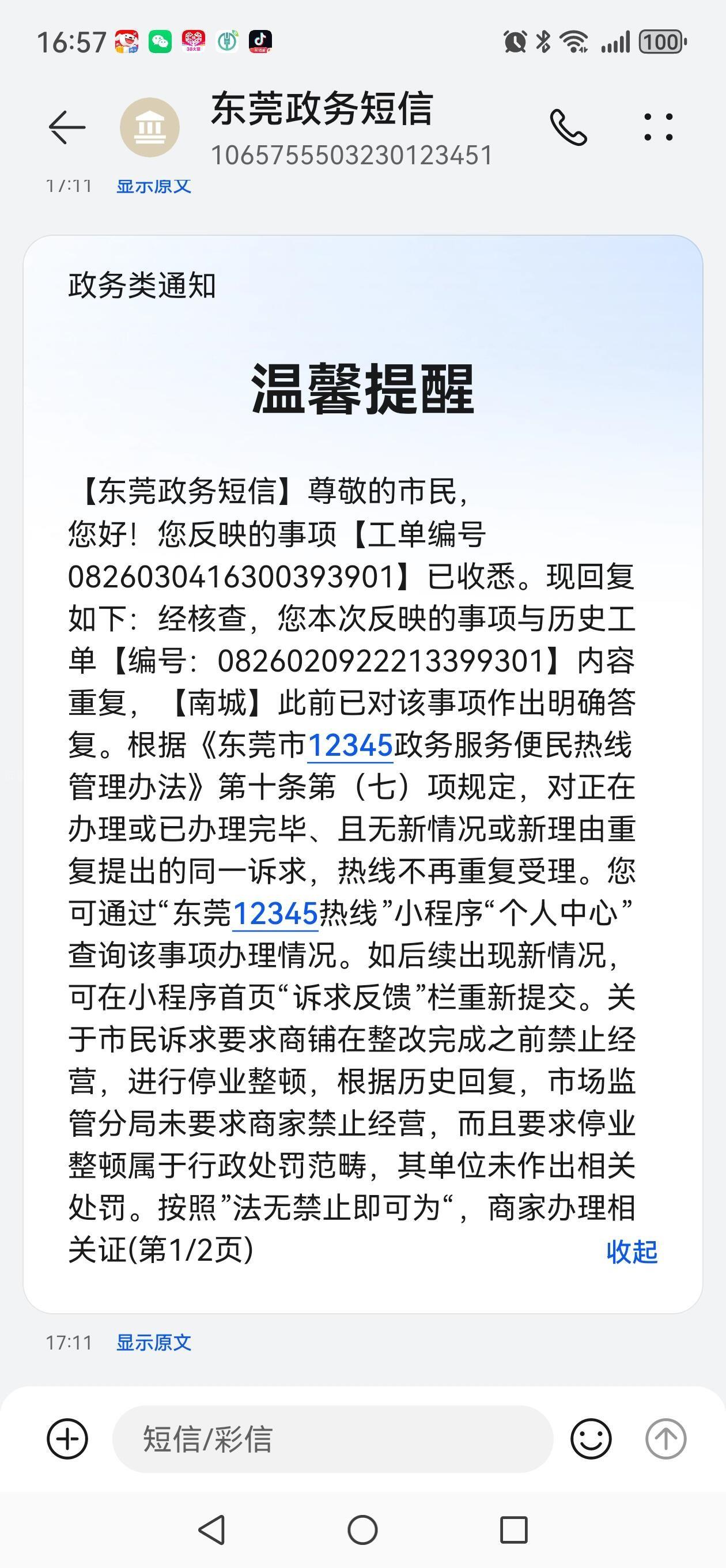Focus the 短信/彩信 message field
Screen dimensions: 726x1568
[x=332, y=1439]
